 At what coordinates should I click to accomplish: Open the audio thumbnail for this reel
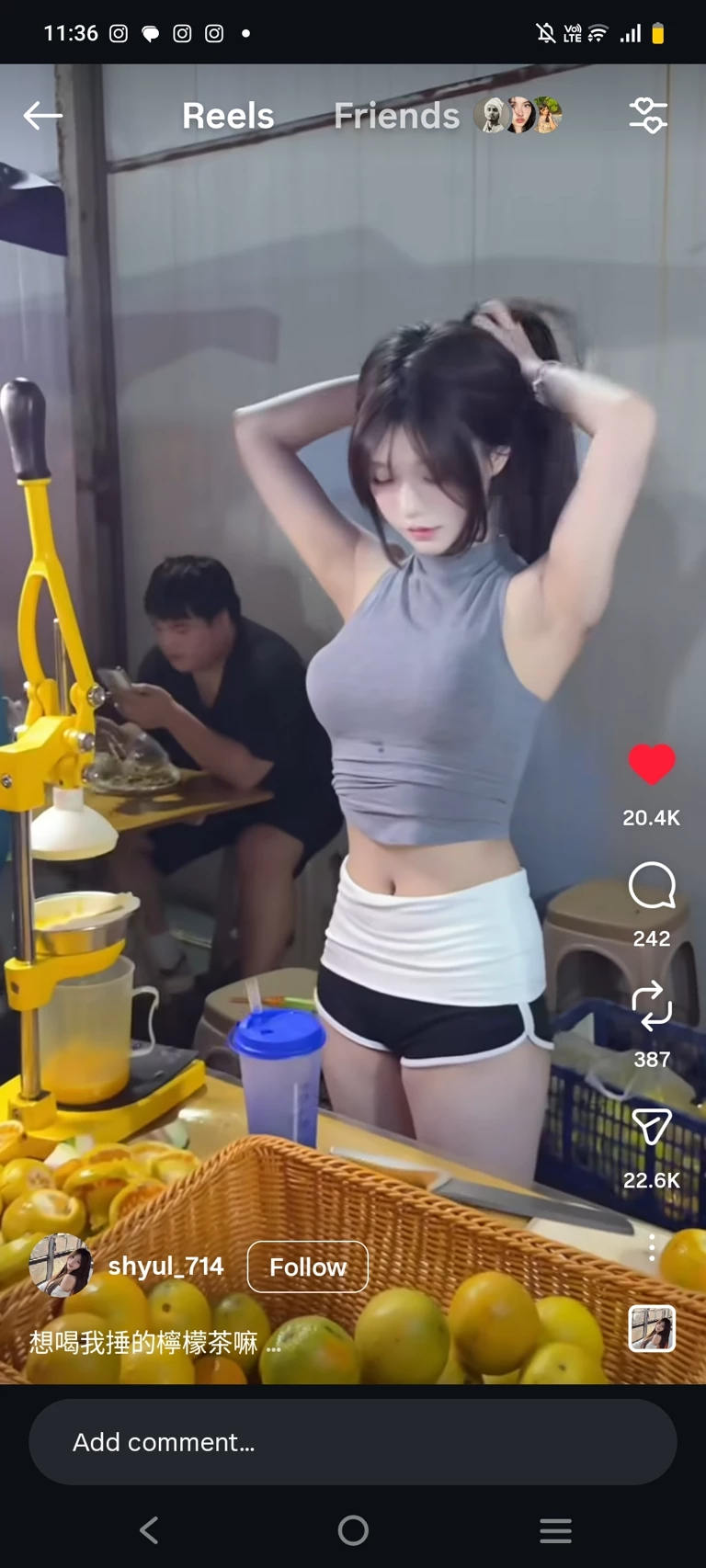(x=652, y=1328)
